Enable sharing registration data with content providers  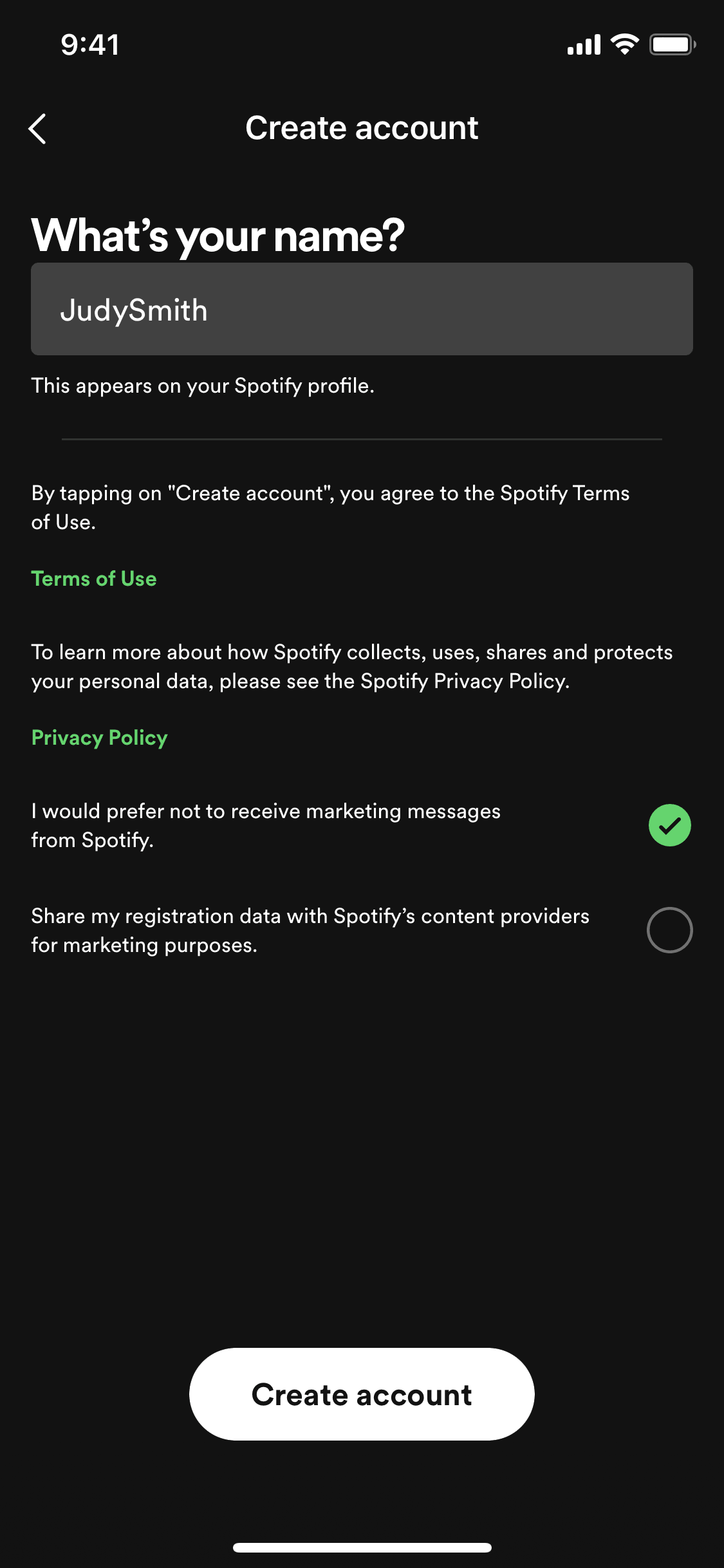tap(669, 930)
